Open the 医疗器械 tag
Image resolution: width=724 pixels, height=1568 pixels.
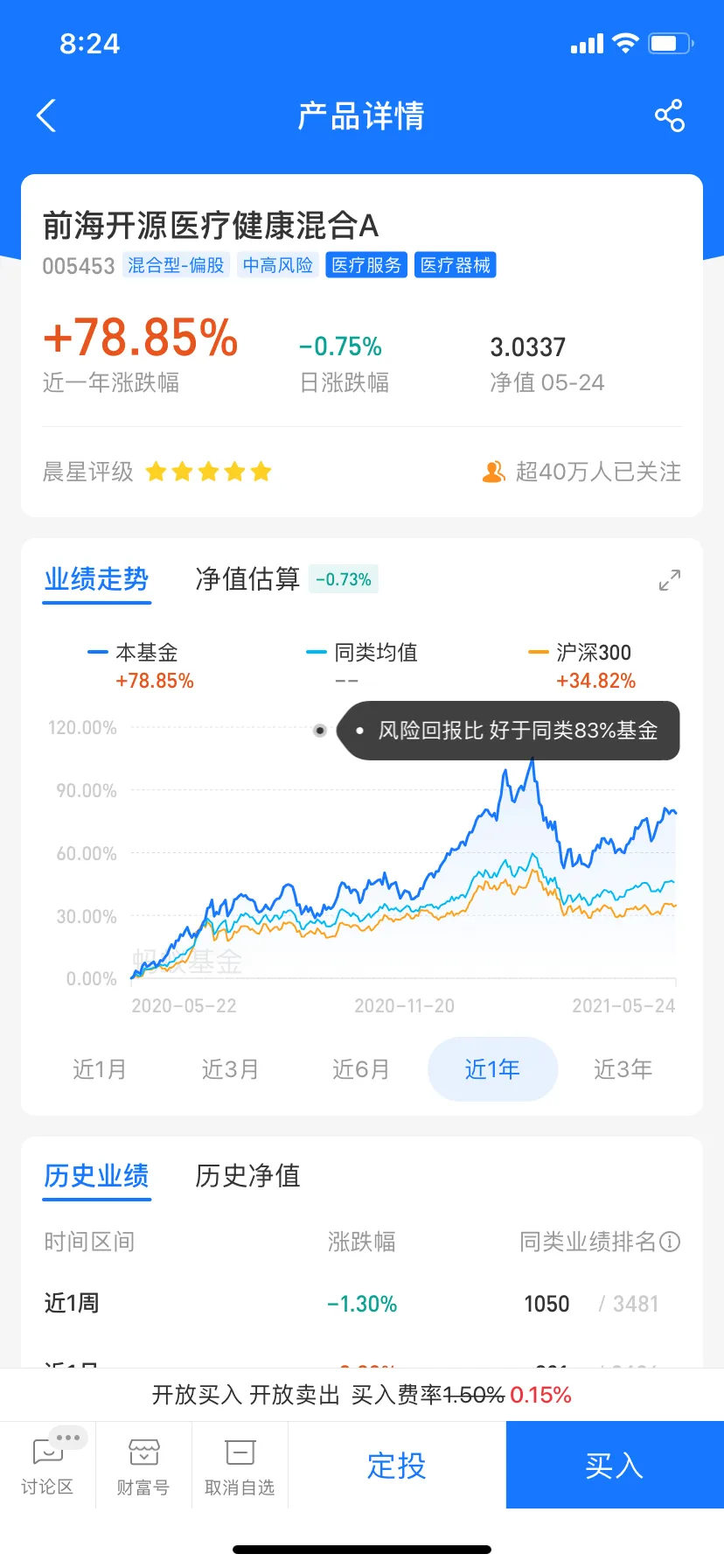point(456,265)
